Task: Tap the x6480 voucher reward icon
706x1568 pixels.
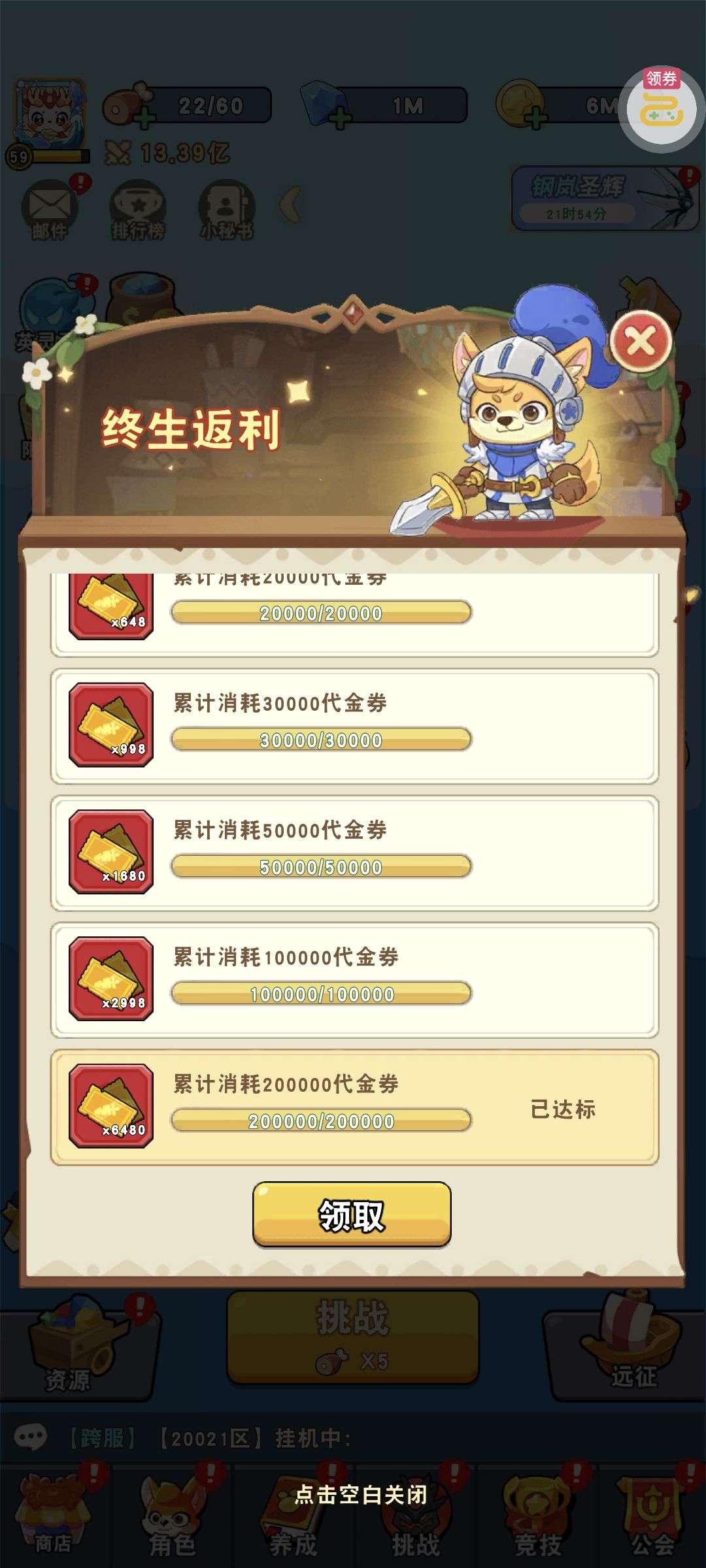Action: [111, 1105]
